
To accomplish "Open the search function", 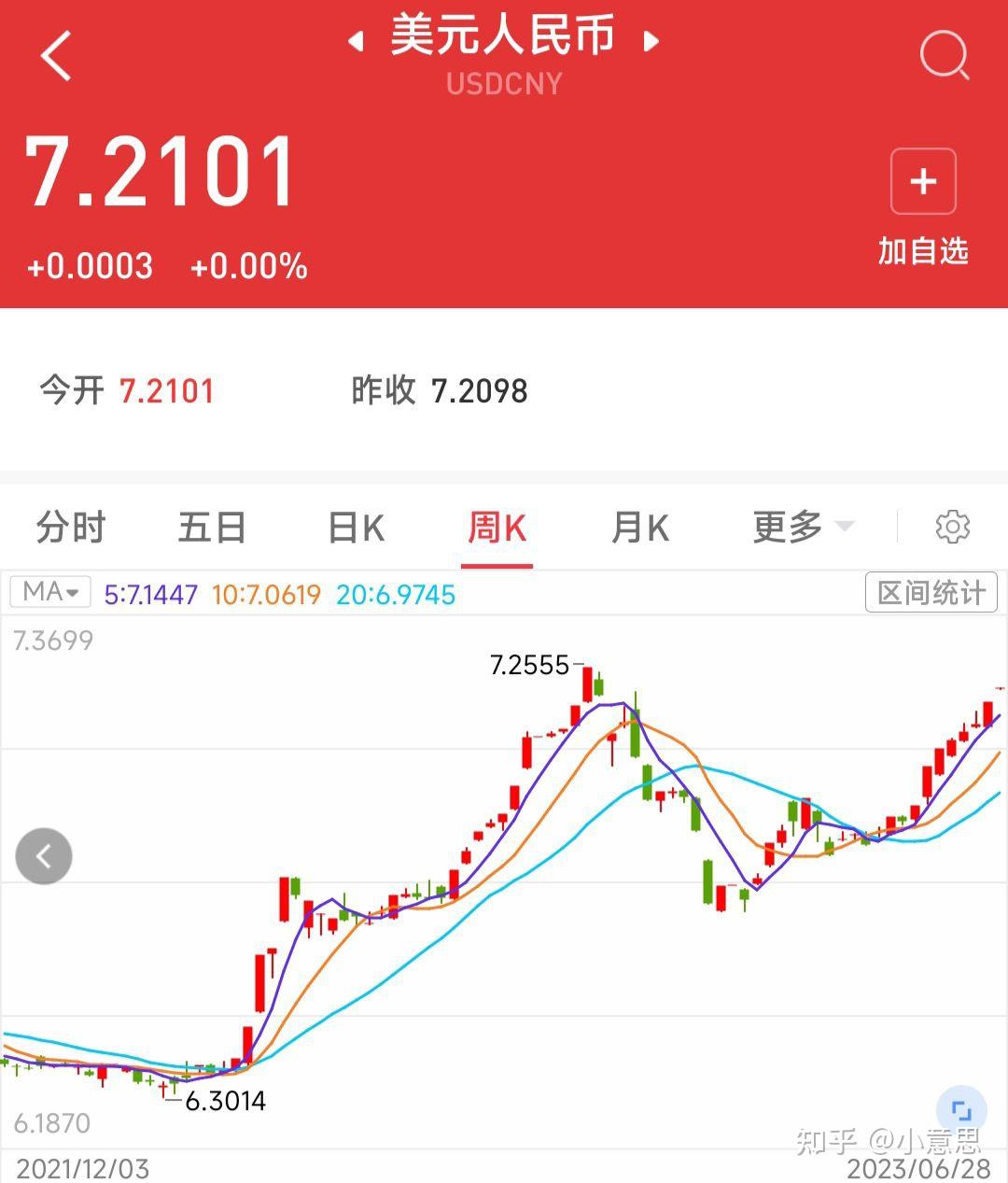I will pos(945,56).
